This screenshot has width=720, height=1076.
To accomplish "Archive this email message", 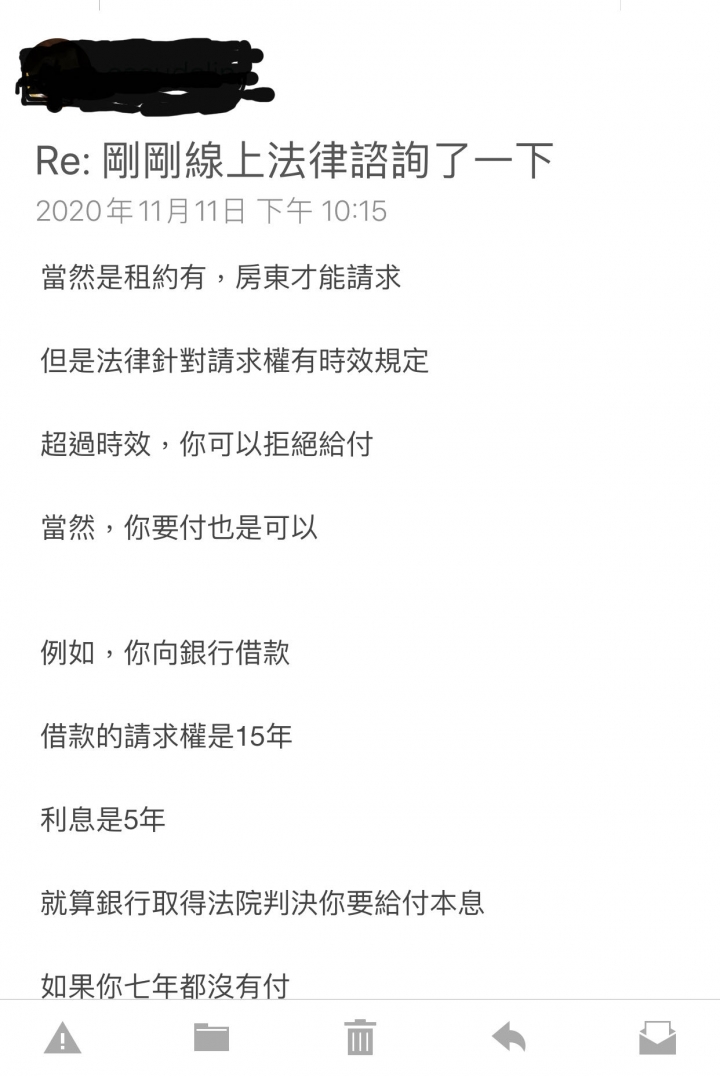I will (657, 1038).
